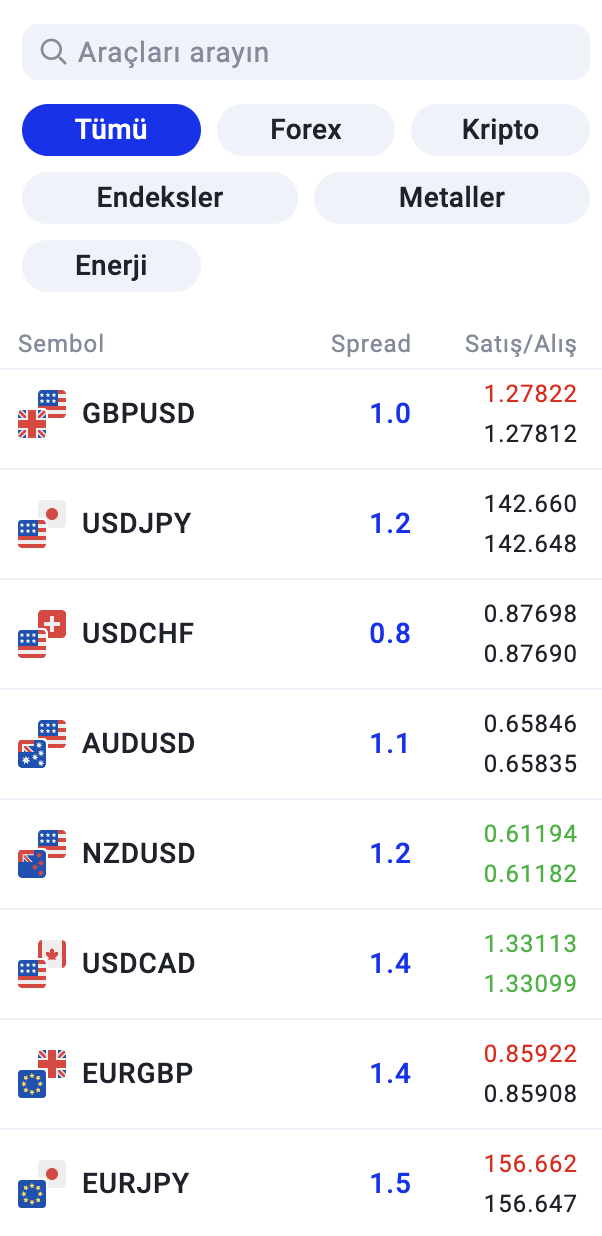The width and height of the screenshot is (602, 1236).
Task: Show Kripto instruments
Action: click(x=500, y=130)
